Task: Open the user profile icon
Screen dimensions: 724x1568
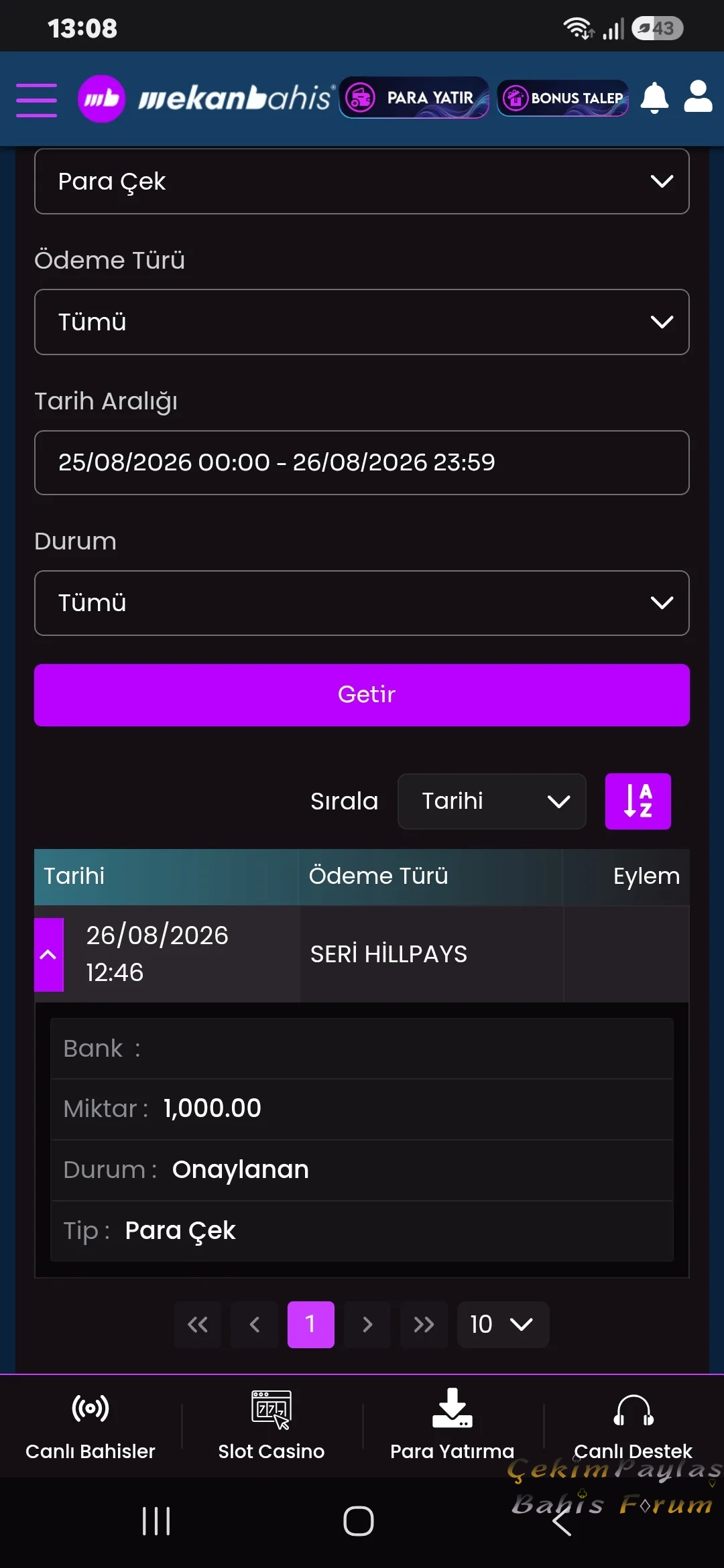Action: pyautogui.click(x=698, y=96)
